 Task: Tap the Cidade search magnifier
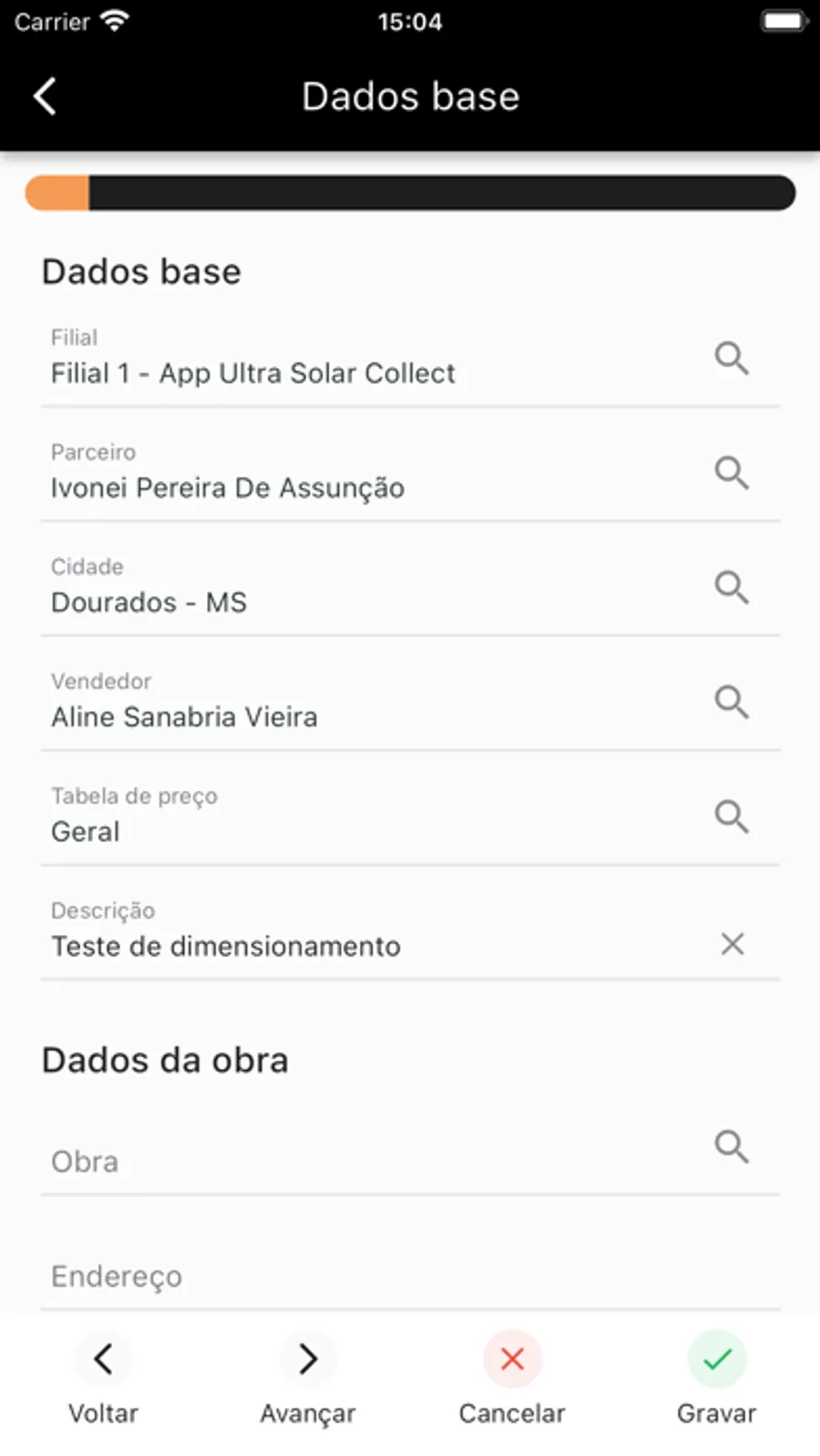coord(731,588)
